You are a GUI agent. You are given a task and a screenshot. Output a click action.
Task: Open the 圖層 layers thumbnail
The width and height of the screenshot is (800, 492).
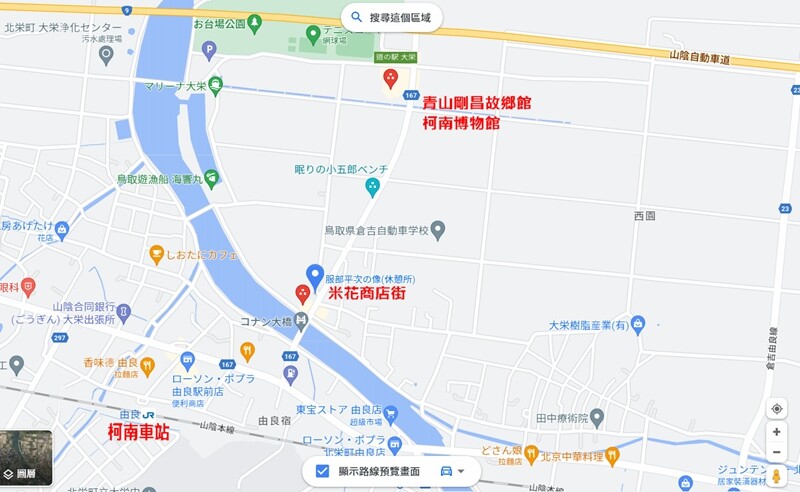tap(26, 457)
